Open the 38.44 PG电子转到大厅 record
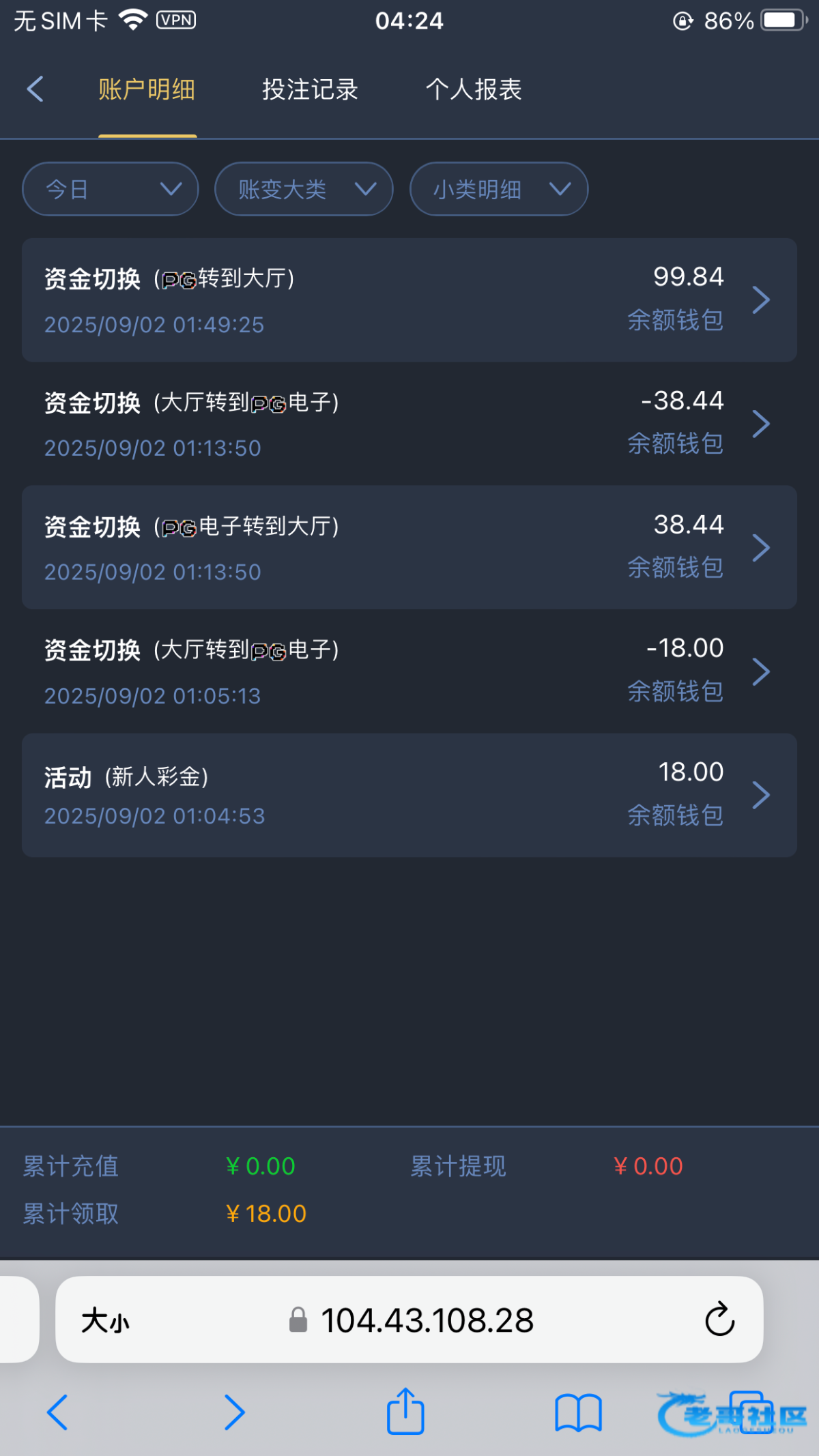This screenshot has width=819, height=1456. point(409,547)
